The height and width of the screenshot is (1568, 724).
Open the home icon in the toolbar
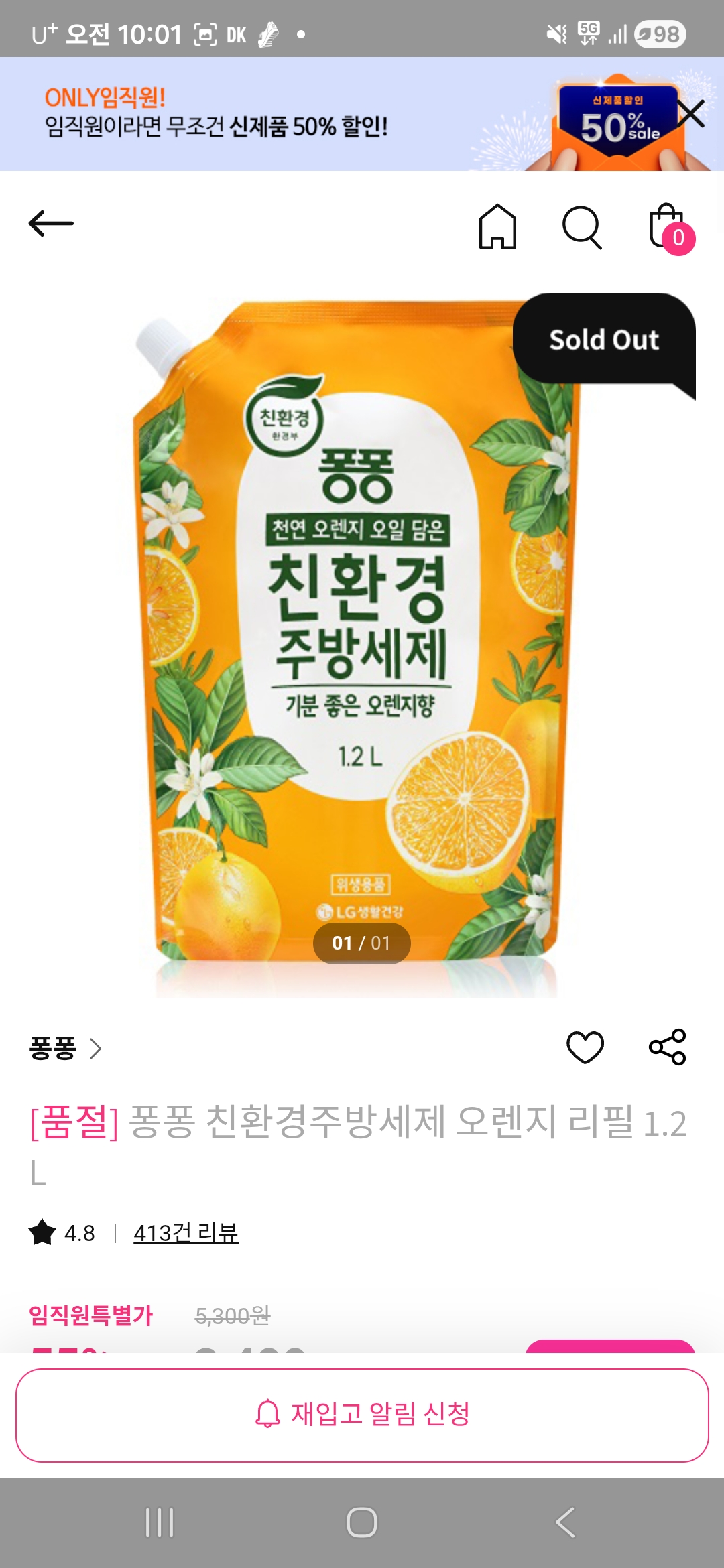click(x=497, y=226)
